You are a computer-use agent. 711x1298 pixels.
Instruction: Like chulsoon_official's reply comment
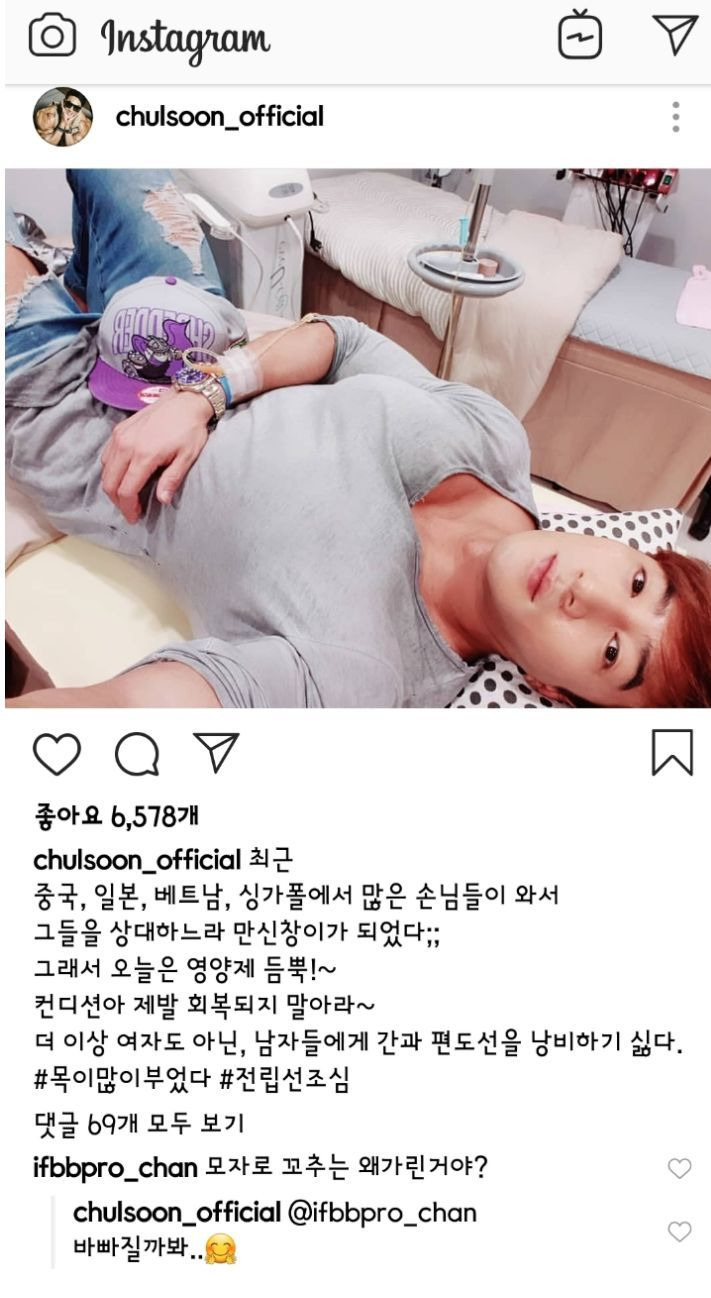point(679,1232)
